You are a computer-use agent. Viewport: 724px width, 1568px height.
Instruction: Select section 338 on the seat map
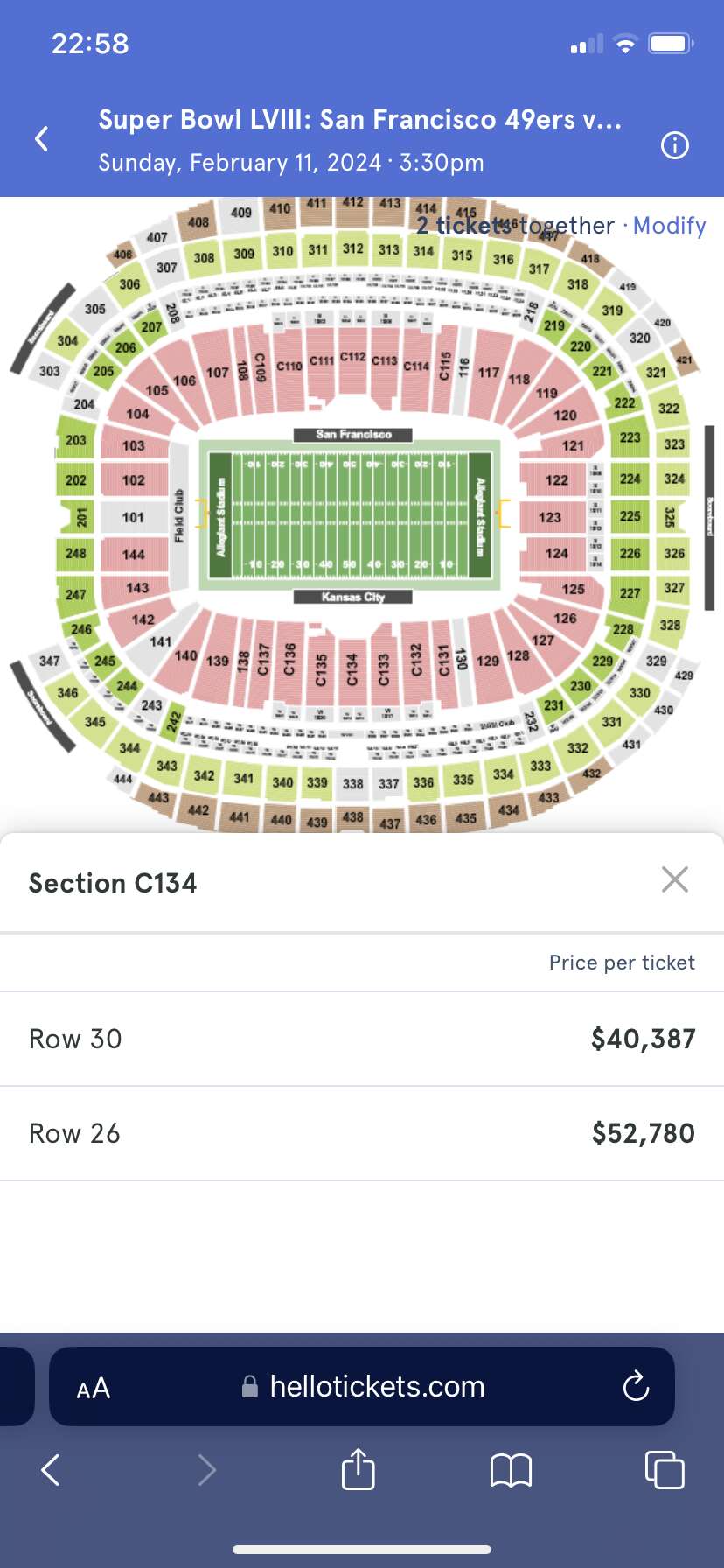click(x=352, y=783)
